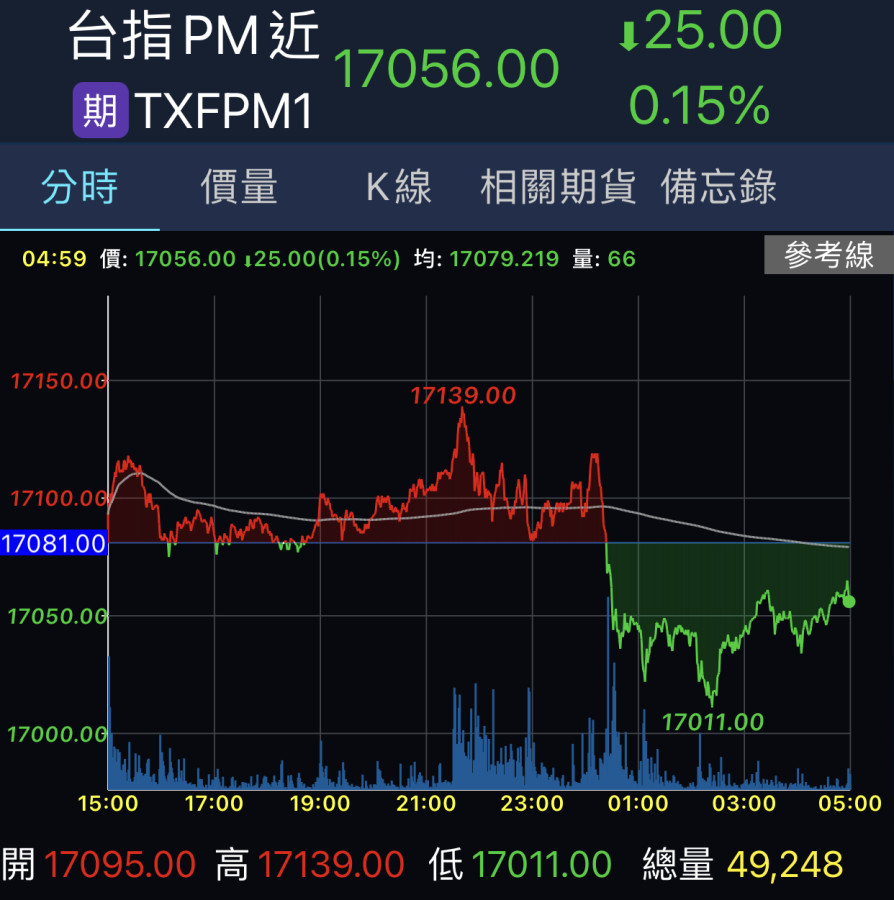Switch to the 分時 tab

point(79,187)
